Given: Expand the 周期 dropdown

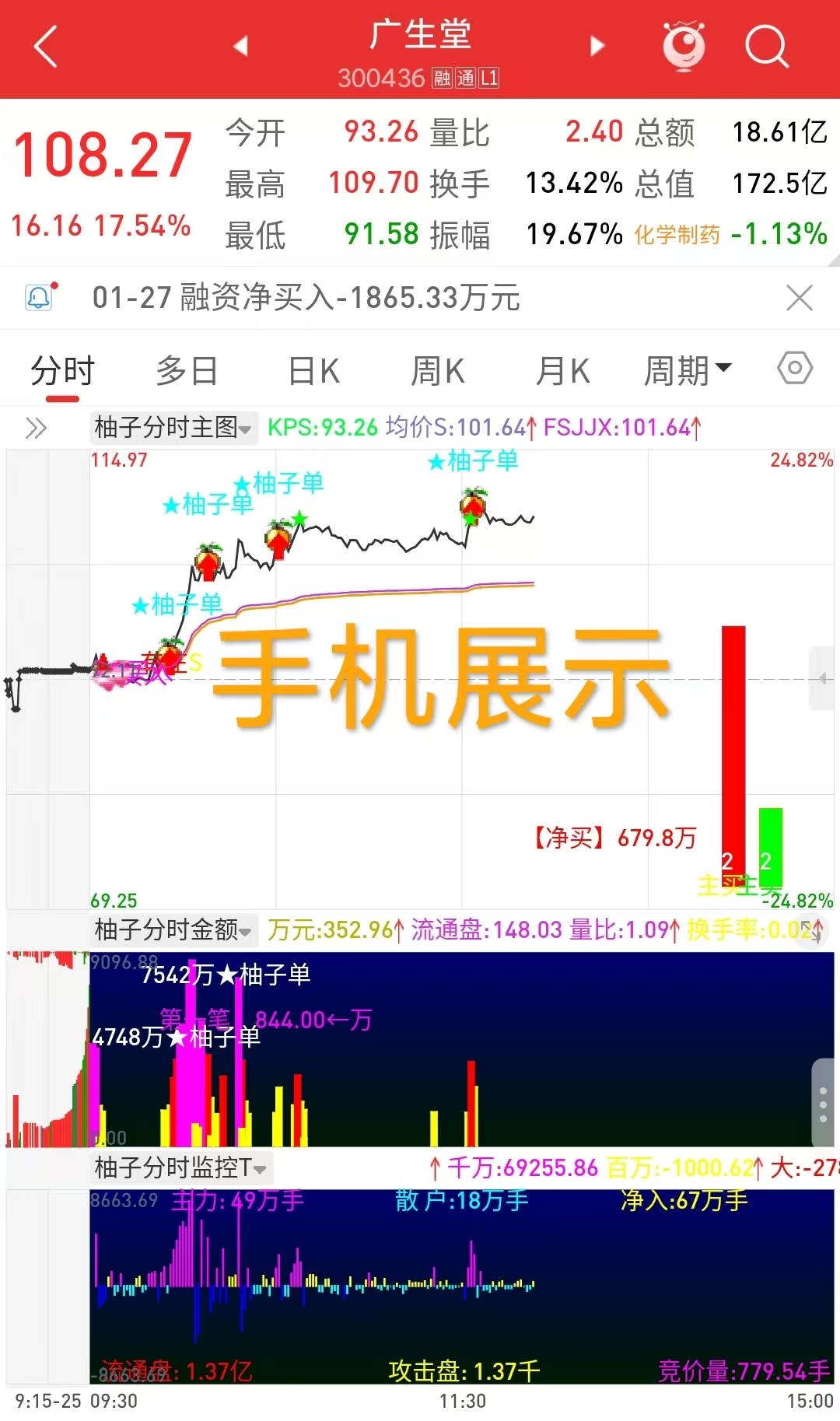Looking at the screenshot, I should (688, 371).
